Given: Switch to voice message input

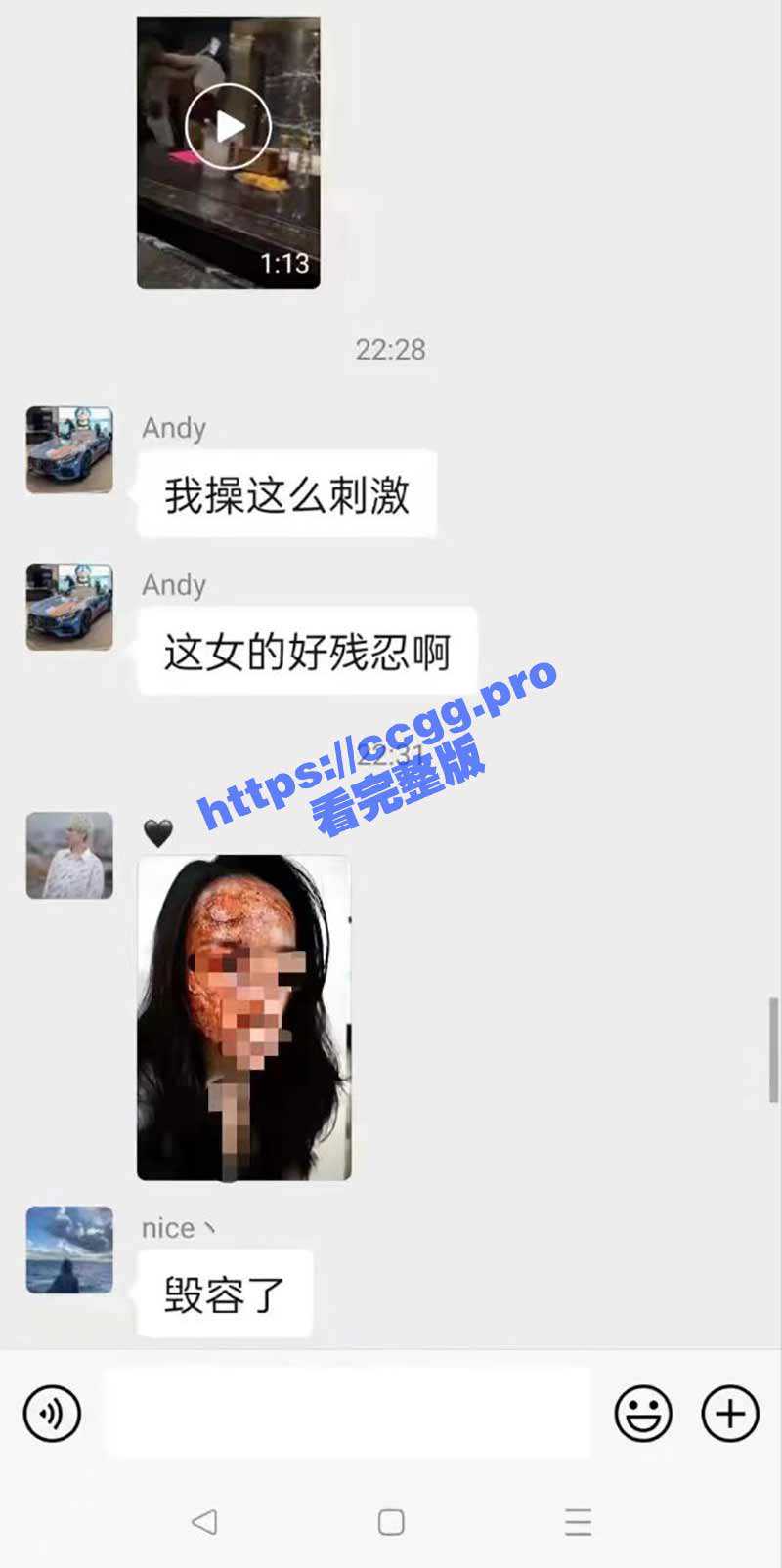Looking at the screenshot, I should 52,1414.
